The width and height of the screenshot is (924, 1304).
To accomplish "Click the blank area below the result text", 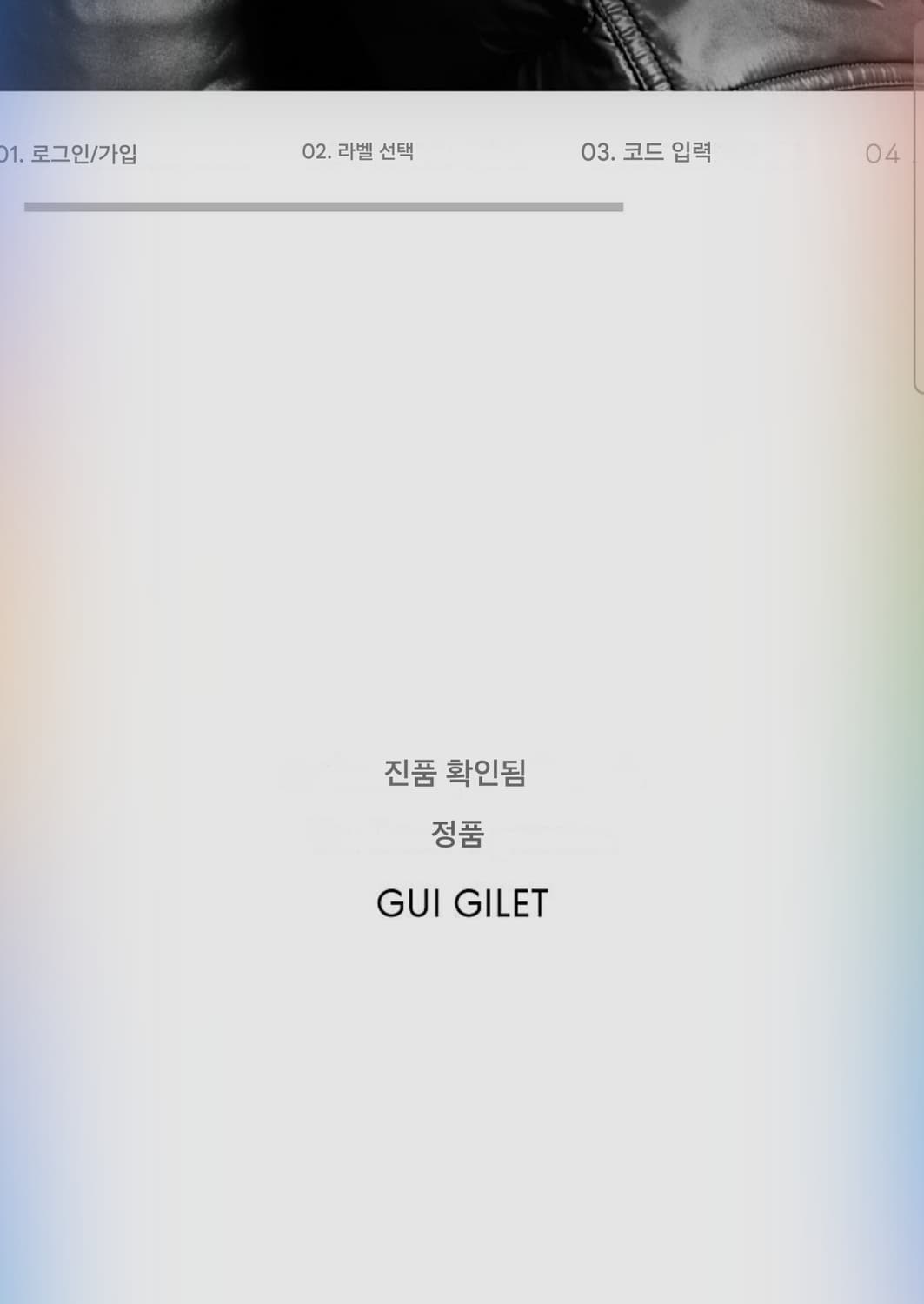I will pyautogui.click(x=462, y=1087).
